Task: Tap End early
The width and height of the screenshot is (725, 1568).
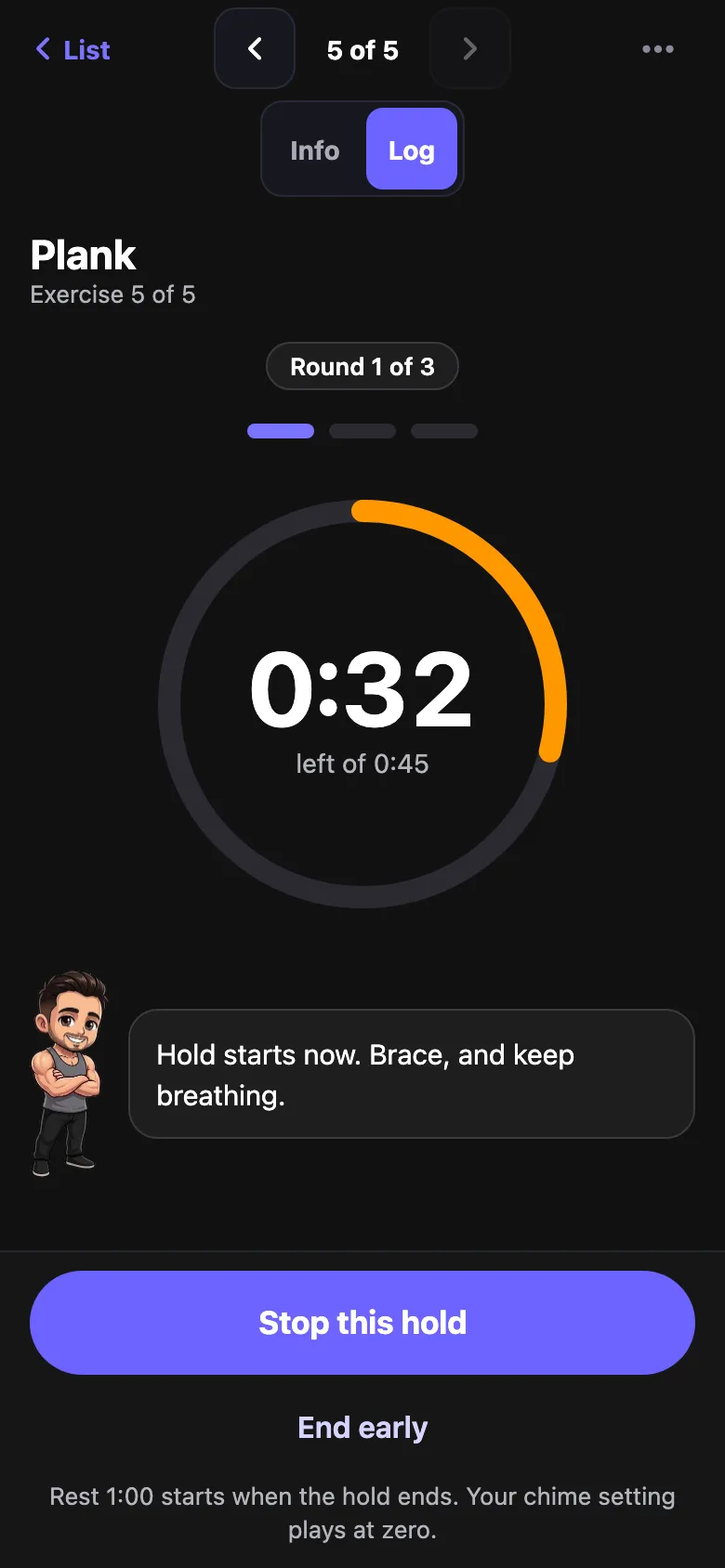Action: 362,1428
